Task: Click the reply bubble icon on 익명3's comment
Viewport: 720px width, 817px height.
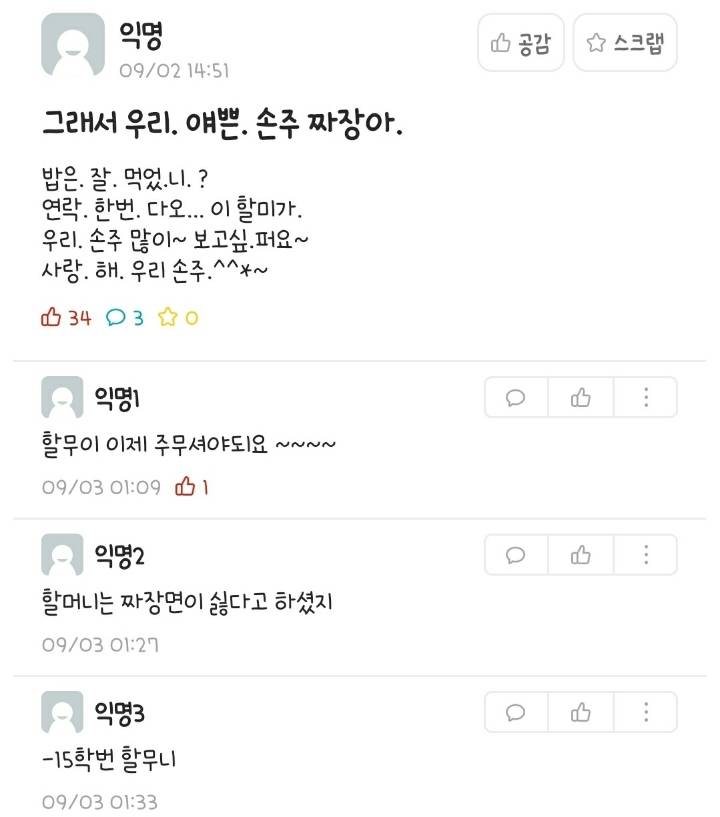Action: pyautogui.click(x=514, y=713)
